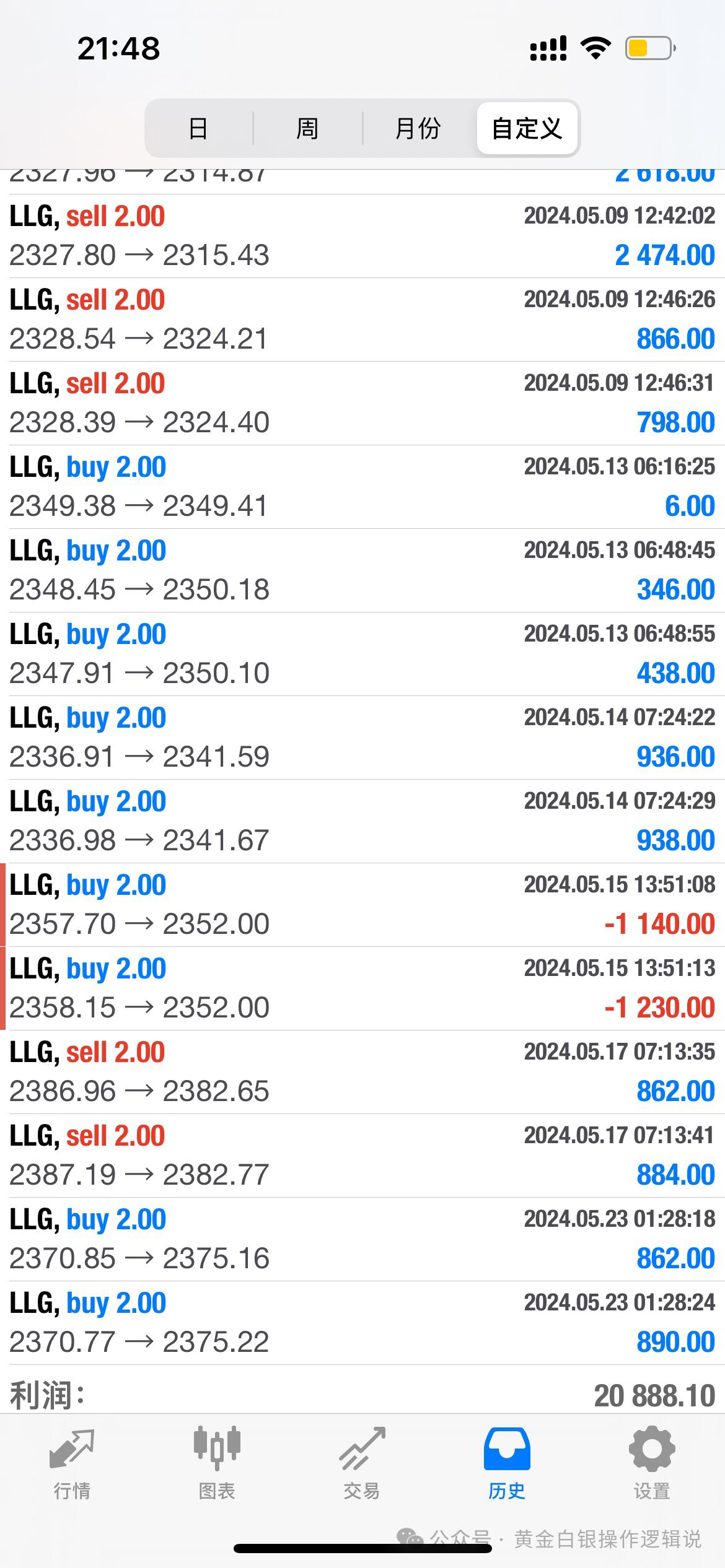Select the 自定义 custom period segment
The width and height of the screenshot is (725, 1568).
(x=527, y=128)
